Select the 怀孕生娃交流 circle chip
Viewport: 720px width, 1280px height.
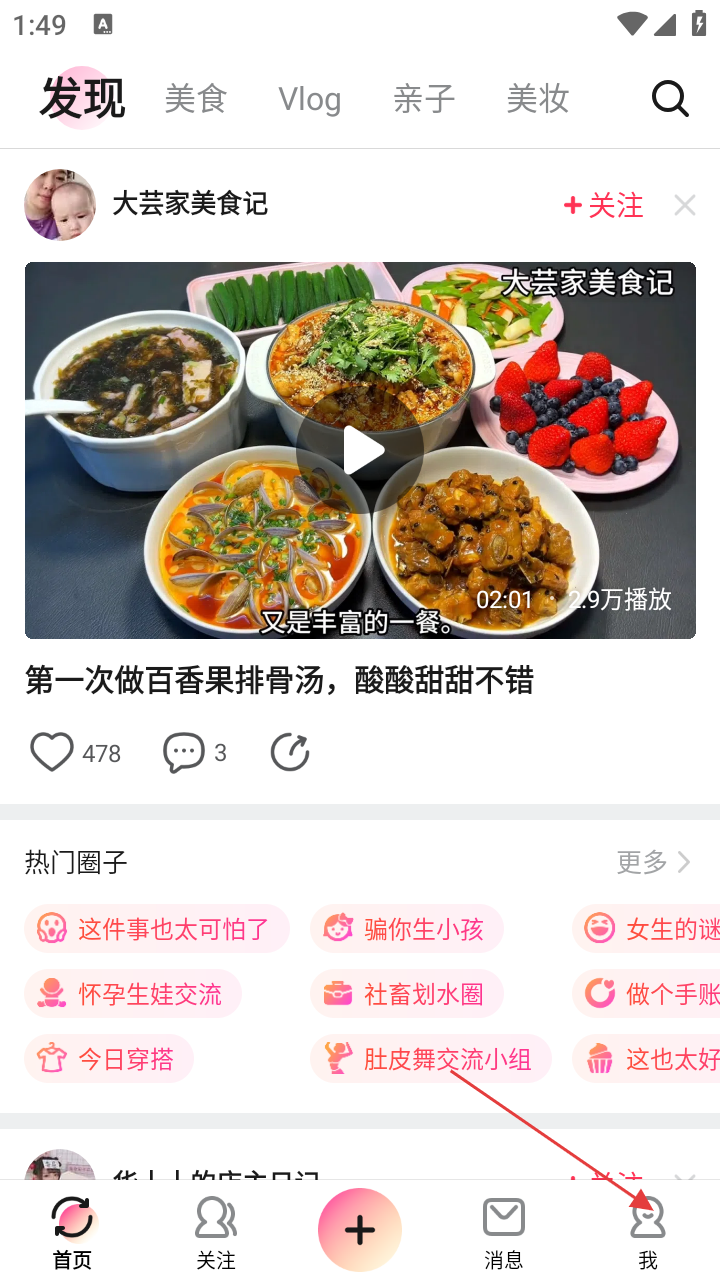pos(133,994)
